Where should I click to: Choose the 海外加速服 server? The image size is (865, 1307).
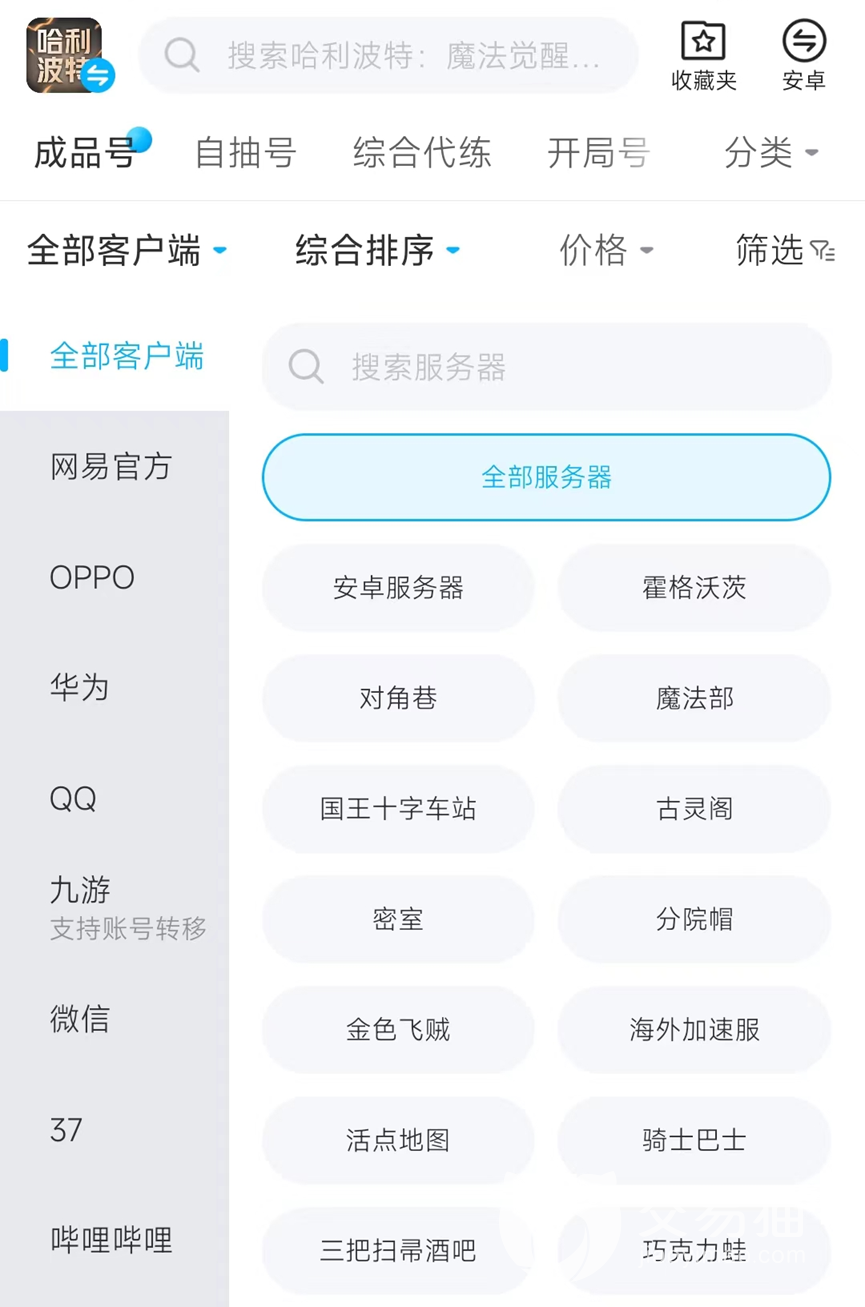694,1030
